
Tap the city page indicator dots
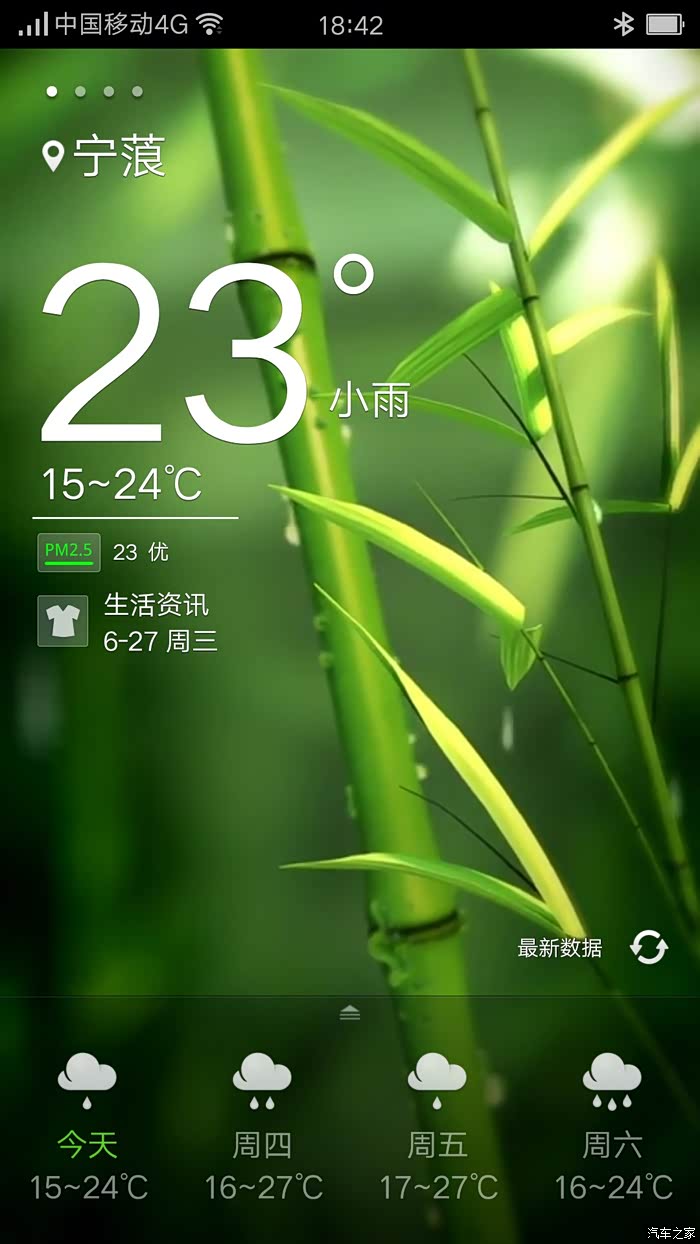tap(94, 92)
